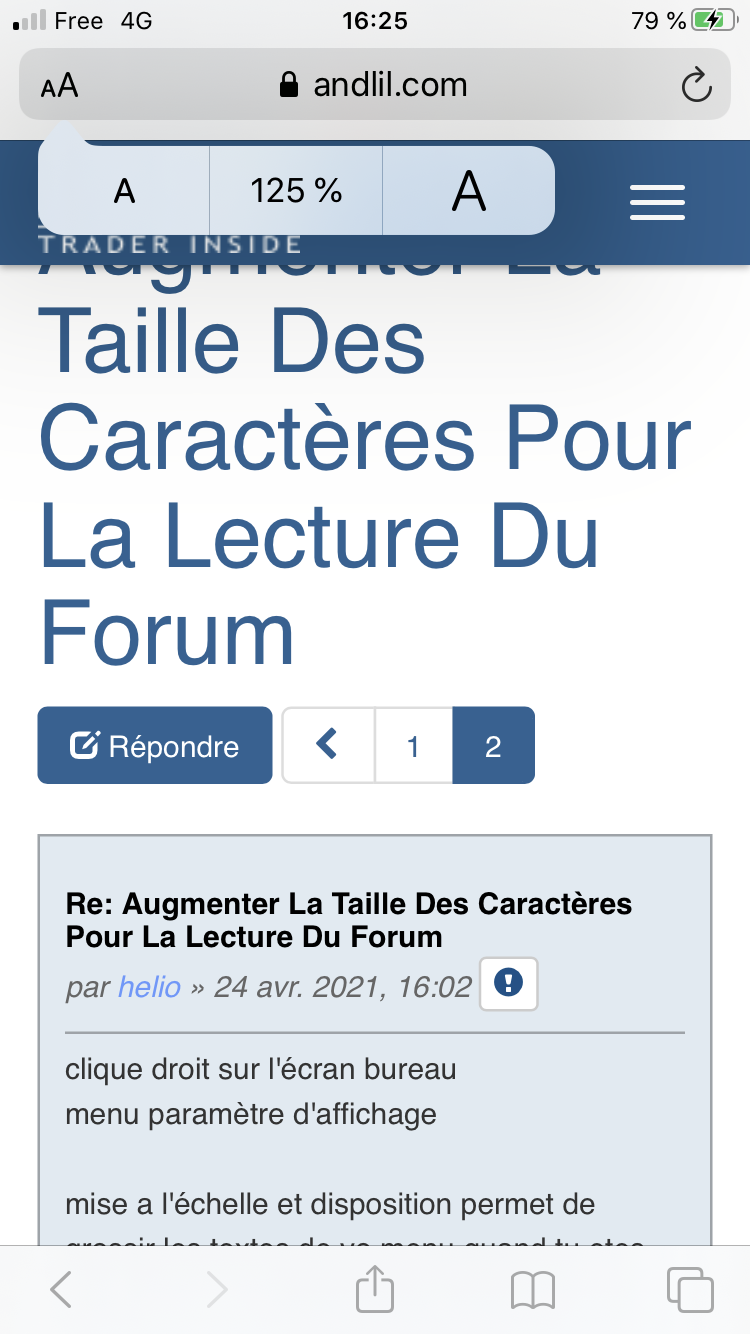
Task: Tap the andlil.com address bar
Action: point(375,85)
